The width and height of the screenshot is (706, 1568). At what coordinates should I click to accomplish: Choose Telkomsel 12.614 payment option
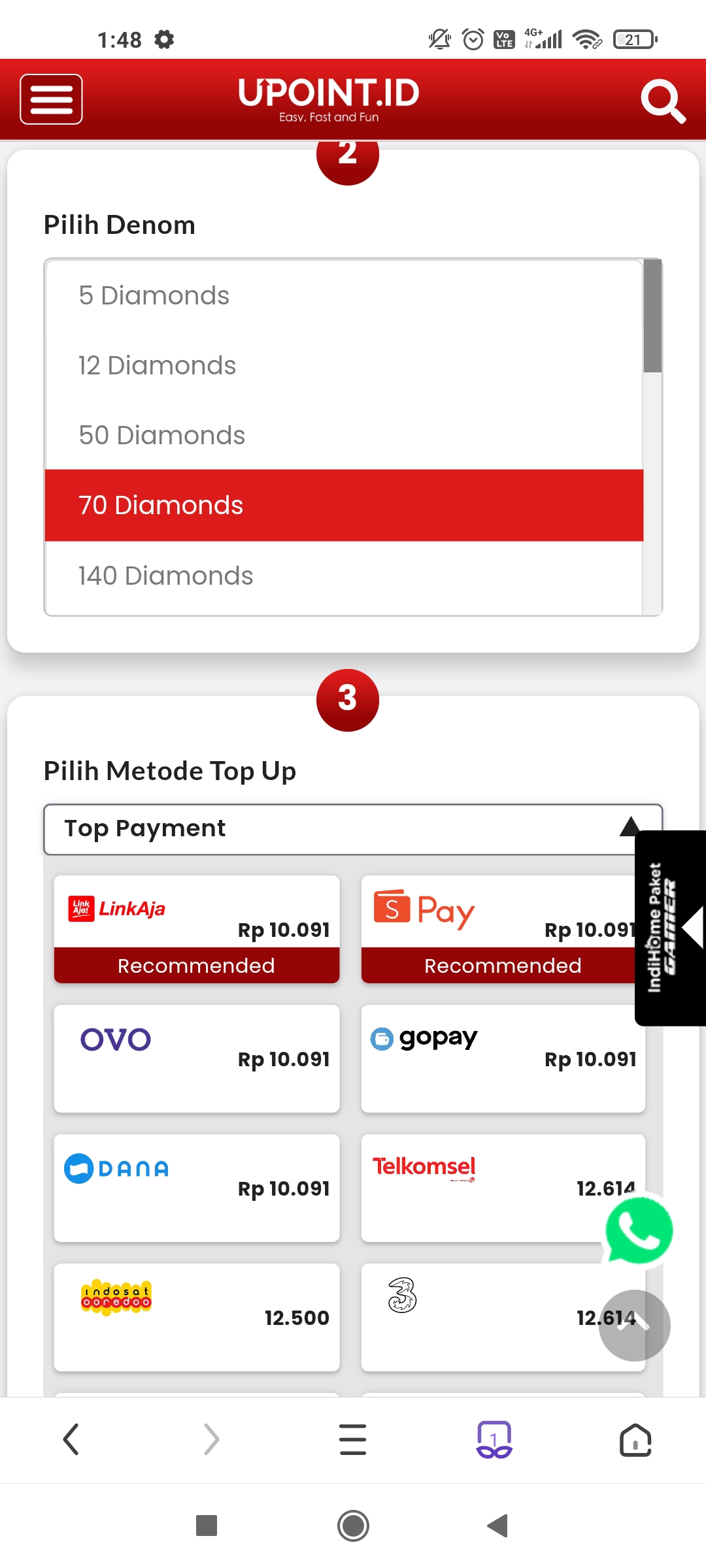click(502, 1186)
